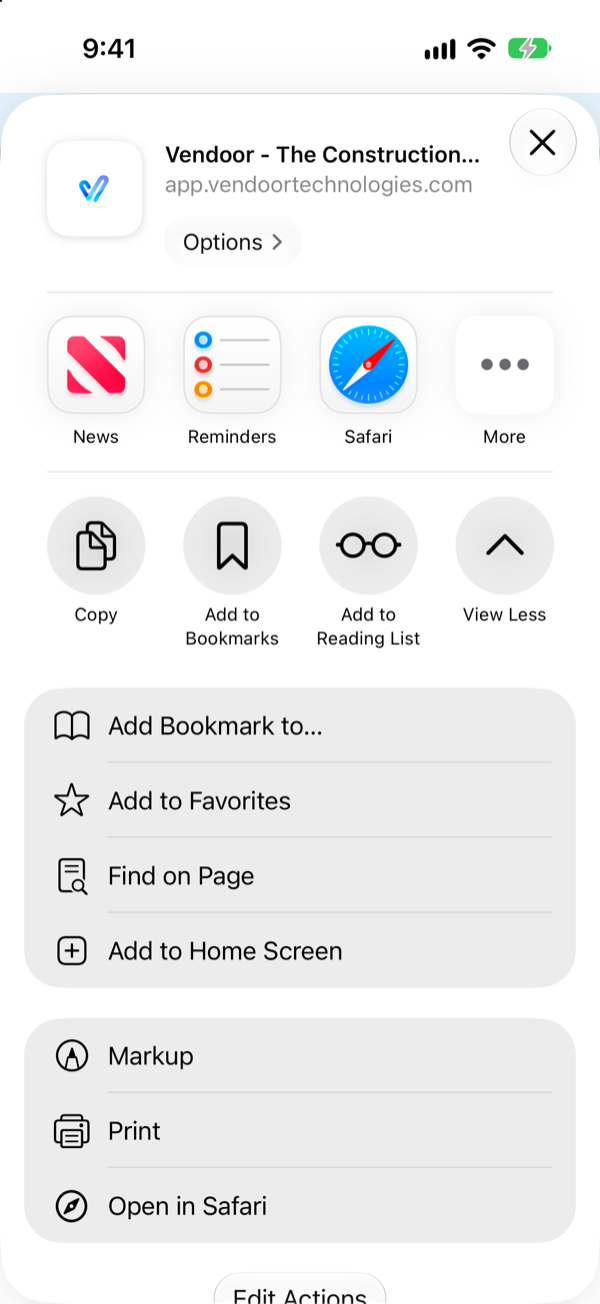This screenshot has height=1304, width=600.
Task: Choose Find on Page
Action: tap(300, 876)
